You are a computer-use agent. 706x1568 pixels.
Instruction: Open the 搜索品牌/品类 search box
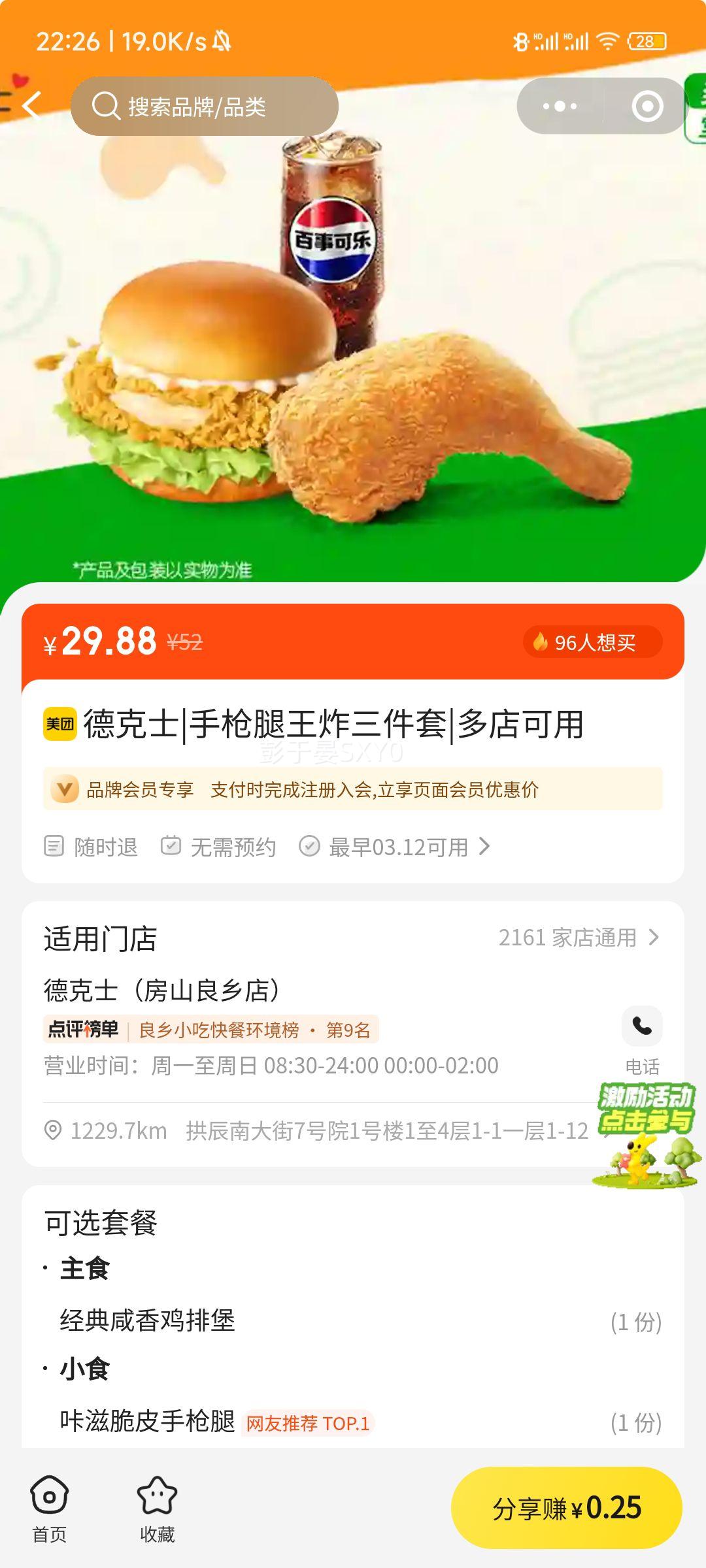point(204,106)
